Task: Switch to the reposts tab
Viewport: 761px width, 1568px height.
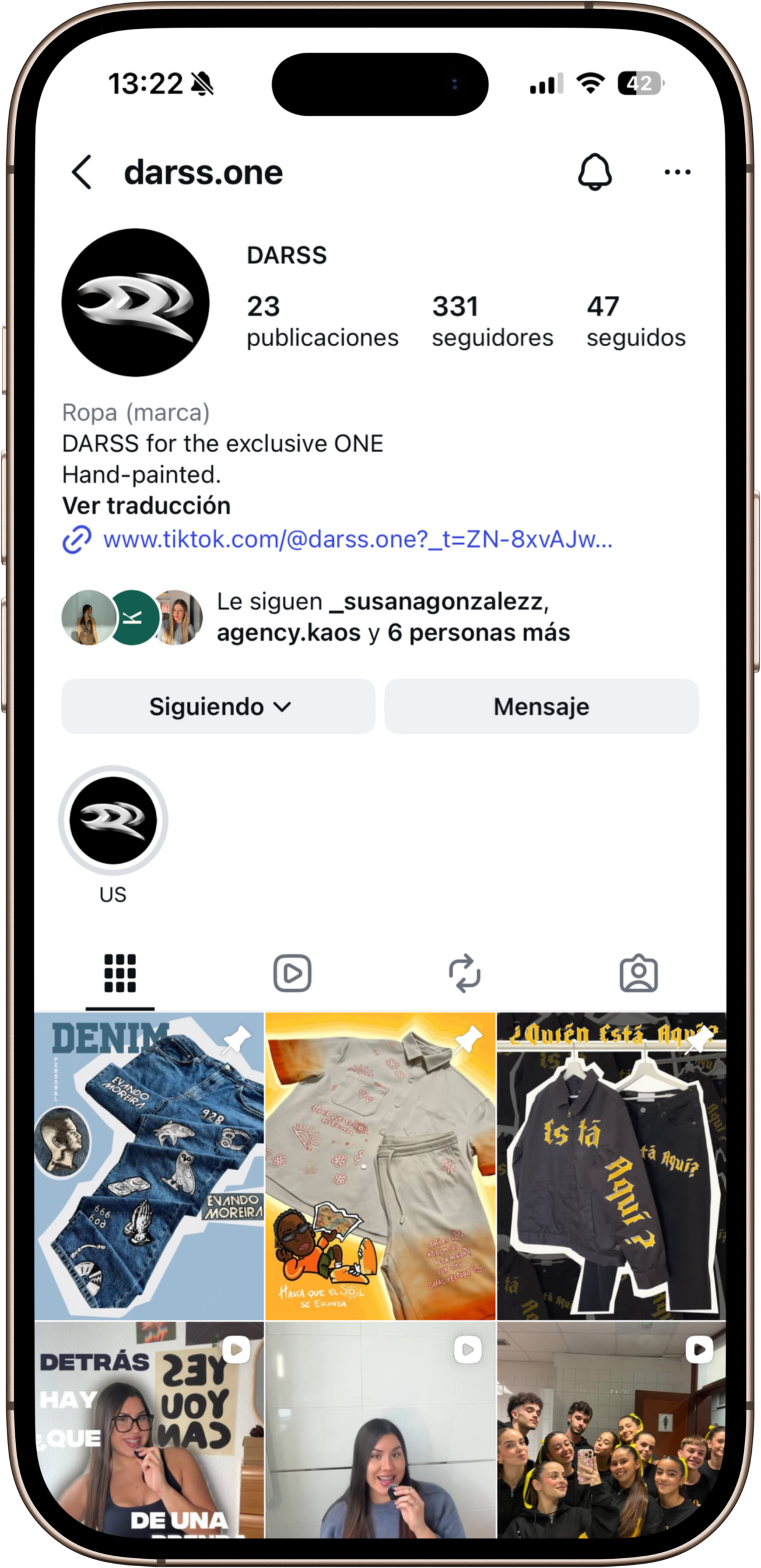Action: click(464, 973)
